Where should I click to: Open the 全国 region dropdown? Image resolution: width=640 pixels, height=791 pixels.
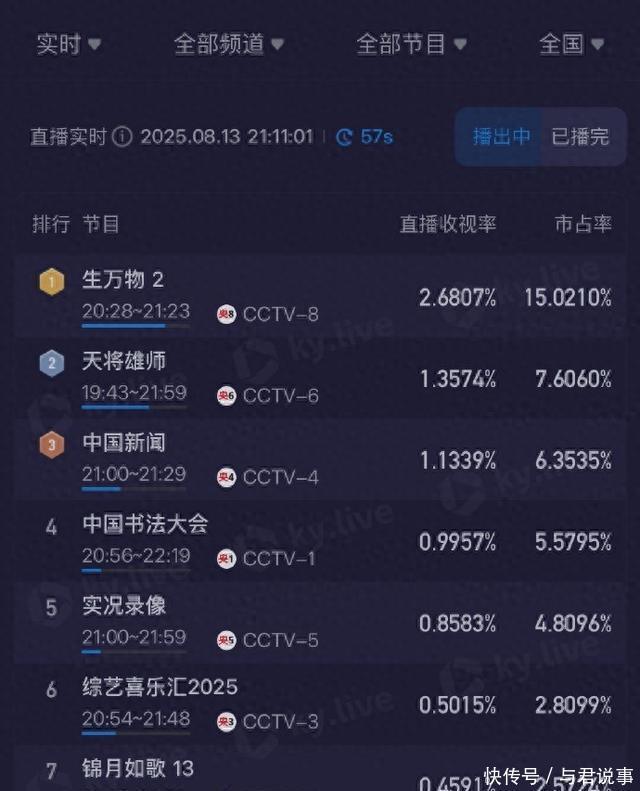click(x=572, y=45)
